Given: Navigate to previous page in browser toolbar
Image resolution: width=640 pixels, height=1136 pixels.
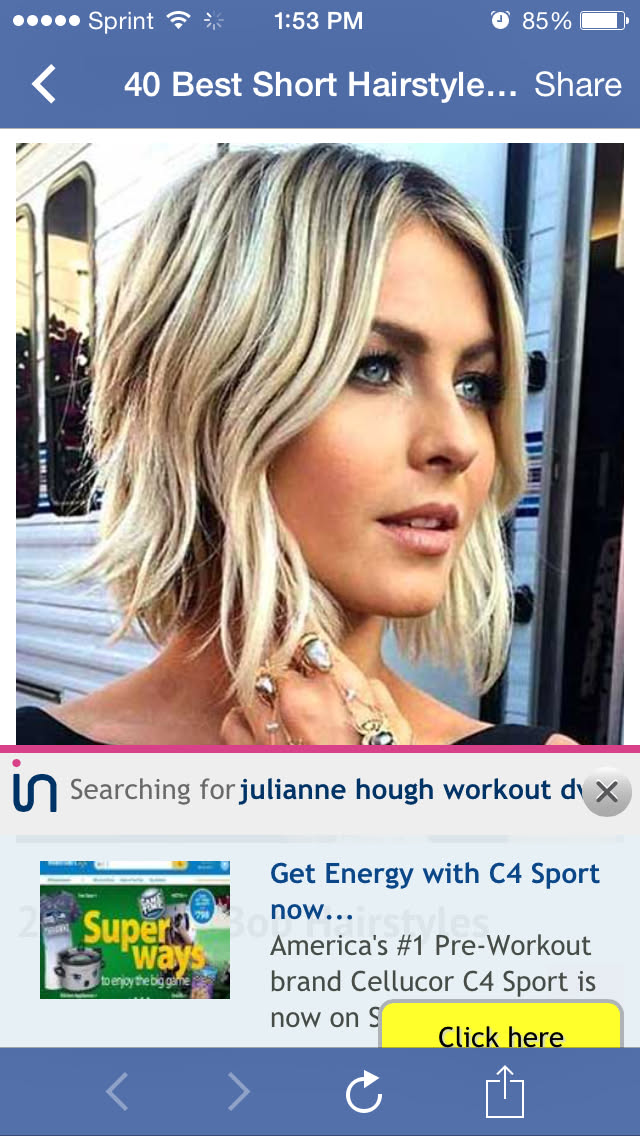Looking at the screenshot, I should [x=117, y=1091].
